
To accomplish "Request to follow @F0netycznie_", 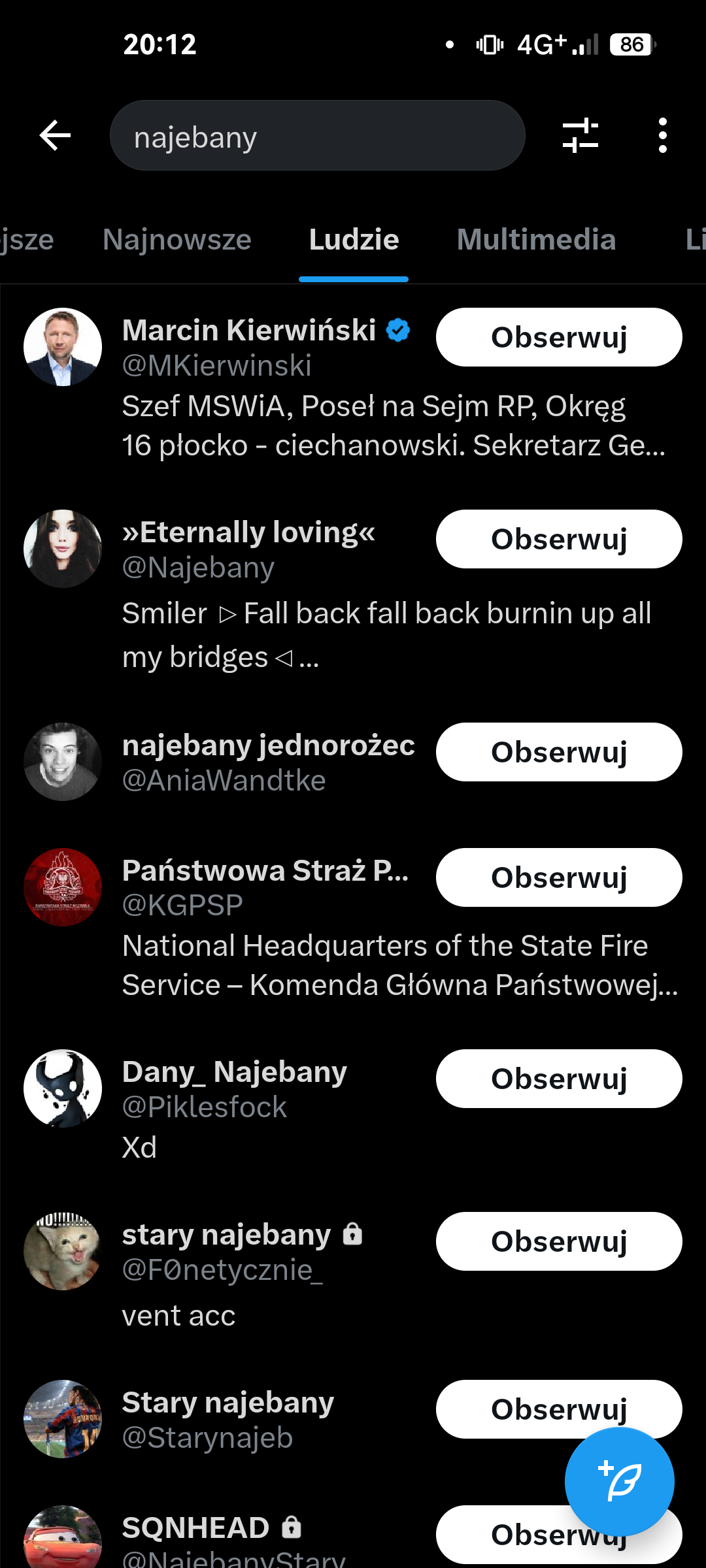I will point(559,1241).
